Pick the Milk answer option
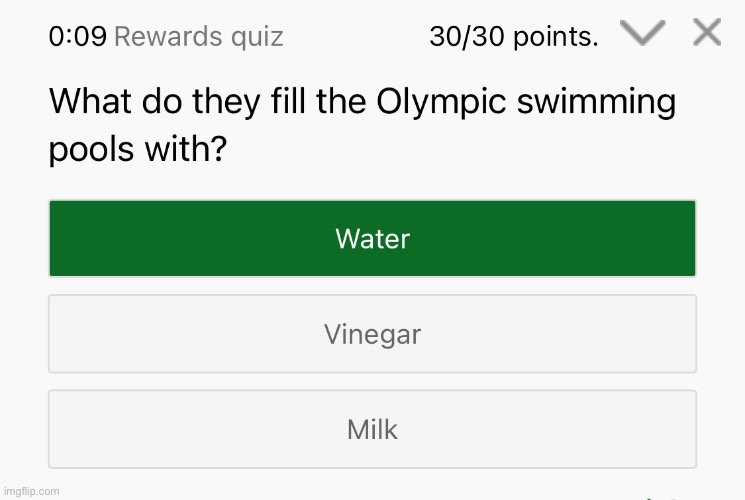Image resolution: width=745 pixels, height=500 pixels. point(372,430)
